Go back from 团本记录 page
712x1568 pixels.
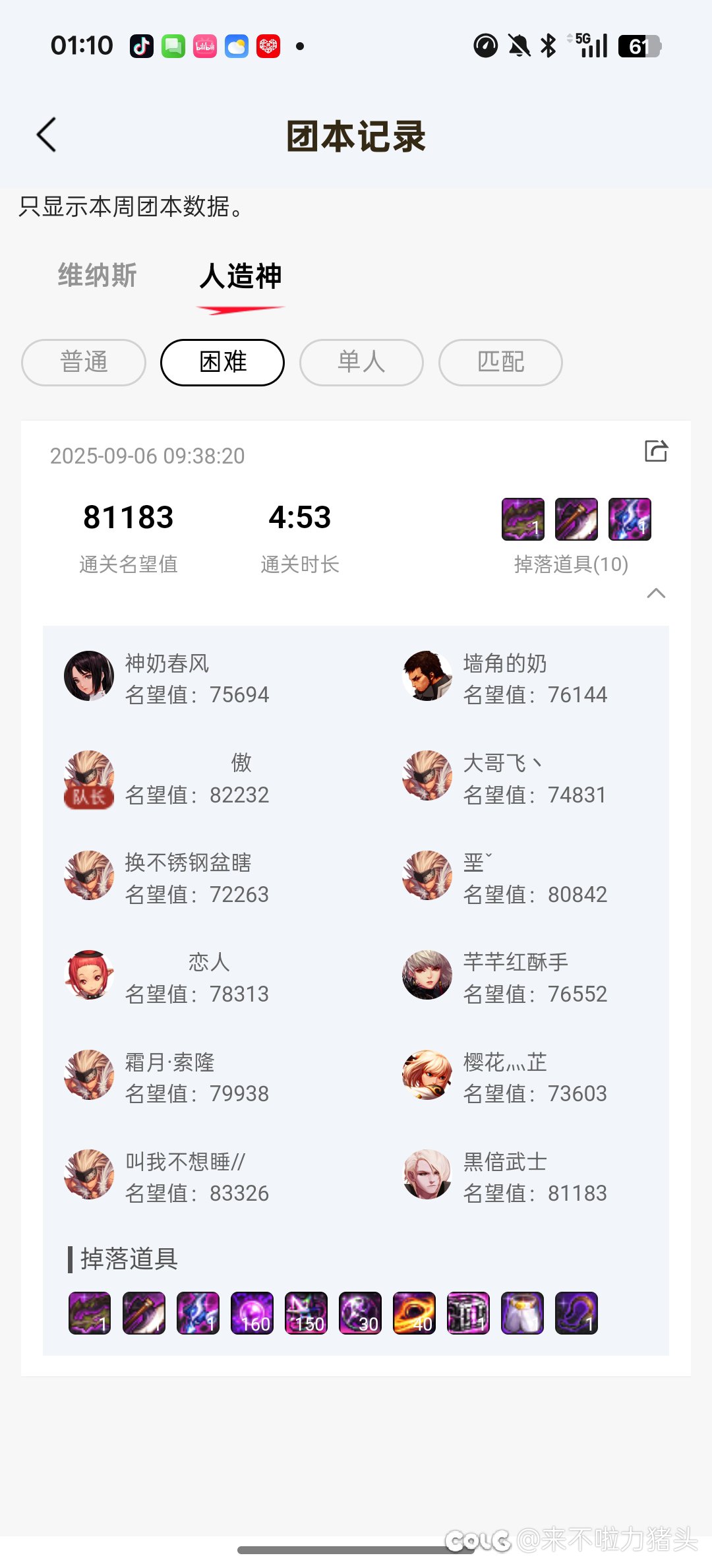(x=46, y=135)
